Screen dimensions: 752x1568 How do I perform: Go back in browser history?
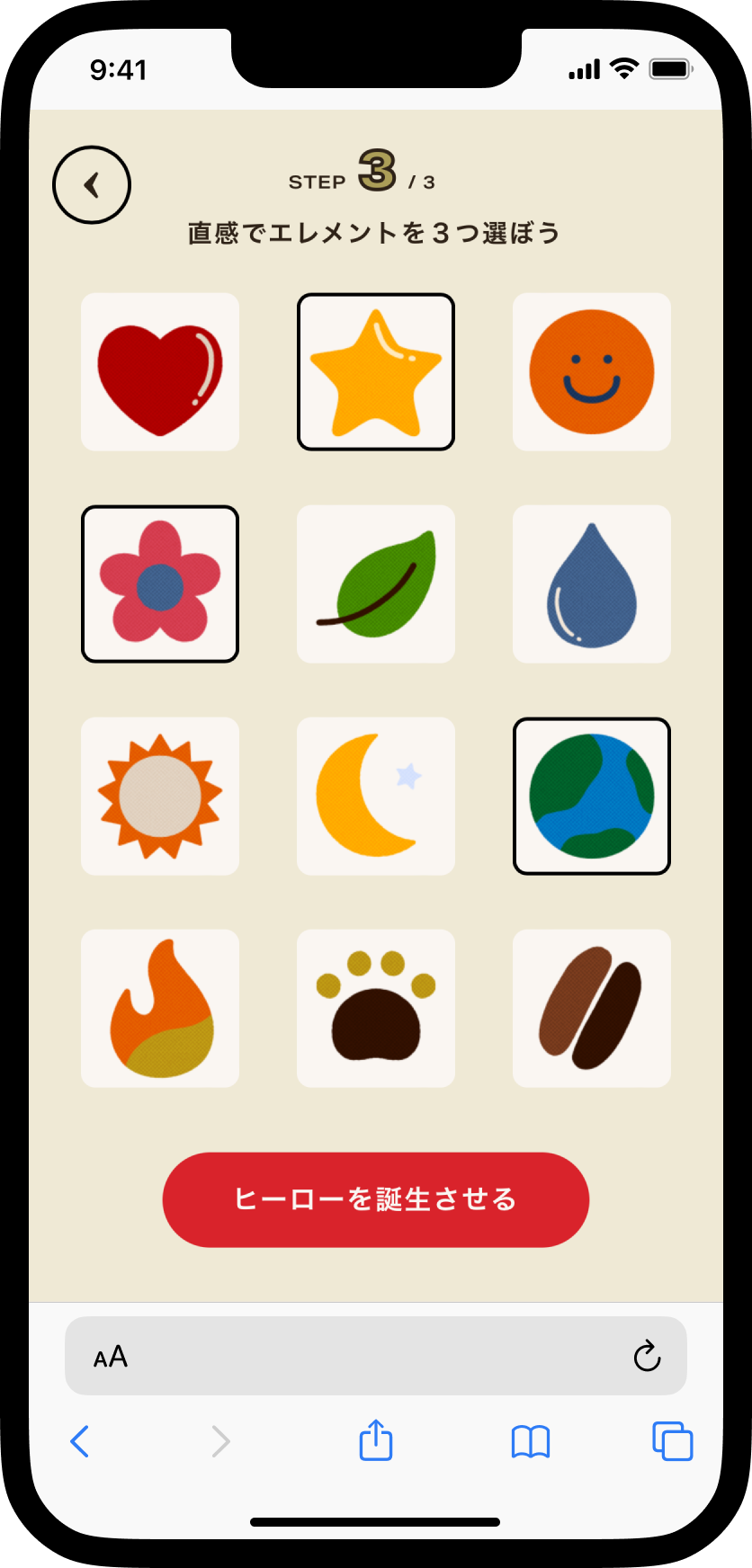tap(80, 1441)
